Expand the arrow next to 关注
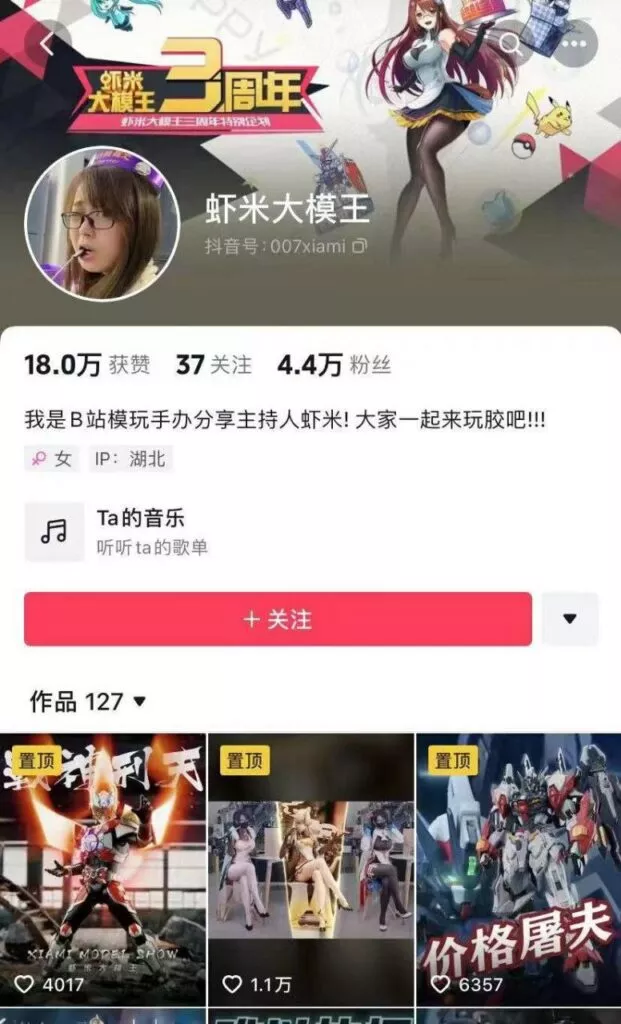This screenshot has height=1024, width=621. [570, 619]
